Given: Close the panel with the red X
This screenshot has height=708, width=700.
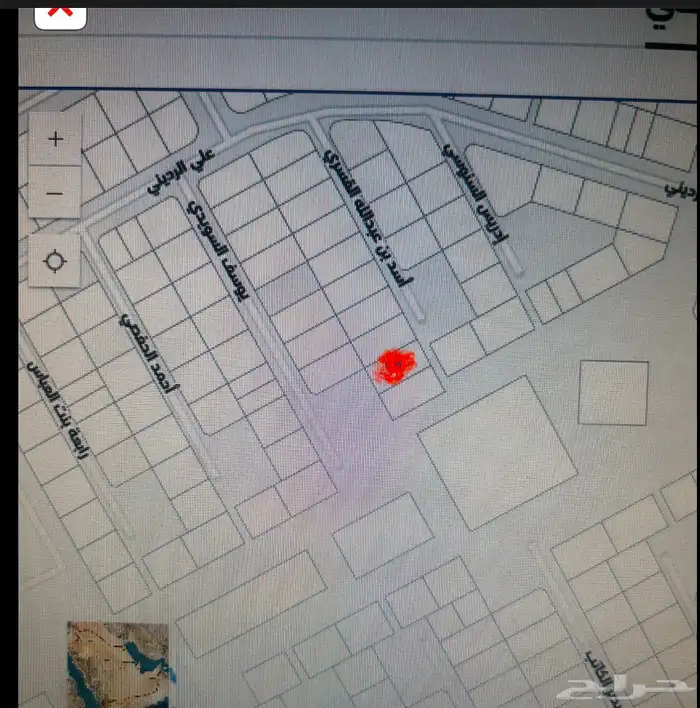Looking at the screenshot, I should click(x=61, y=15).
